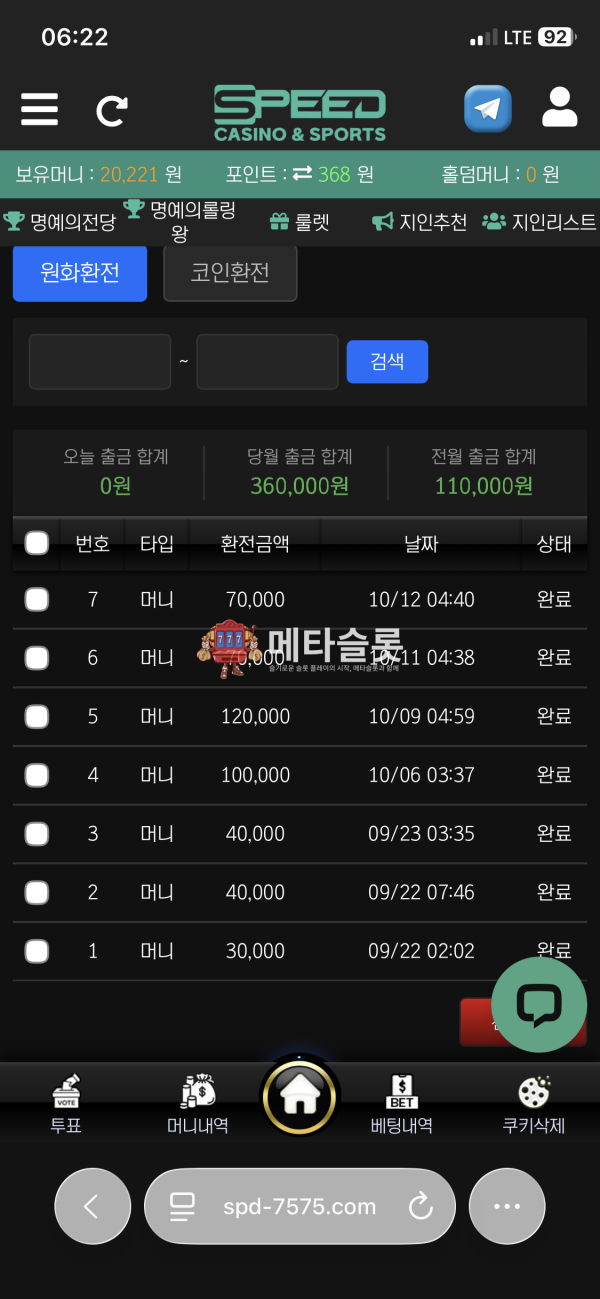This screenshot has height=1299, width=600.
Task: Go to the home button in the bottom bar
Action: 300,1096
